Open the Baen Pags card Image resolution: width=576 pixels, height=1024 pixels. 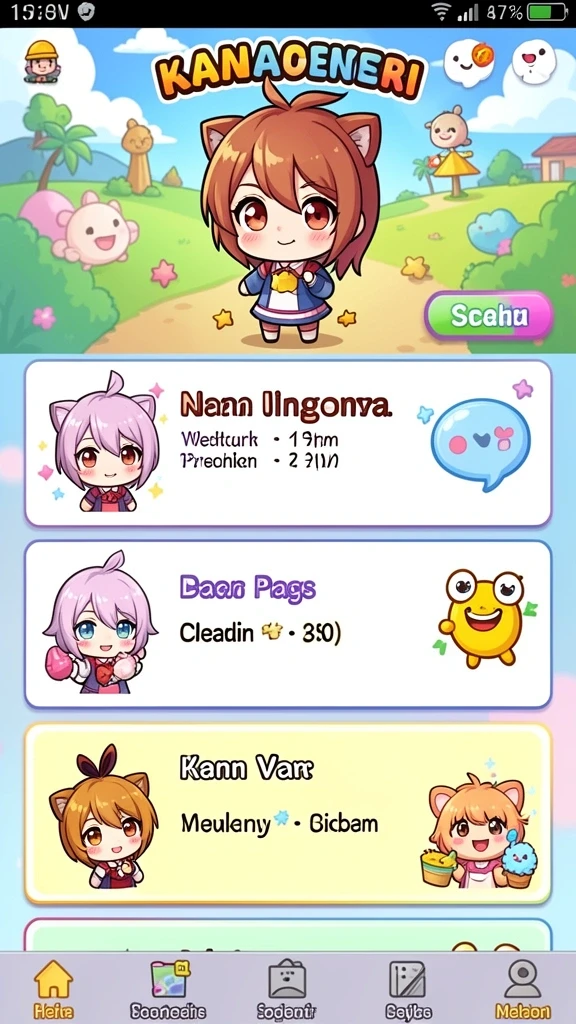point(288,624)
